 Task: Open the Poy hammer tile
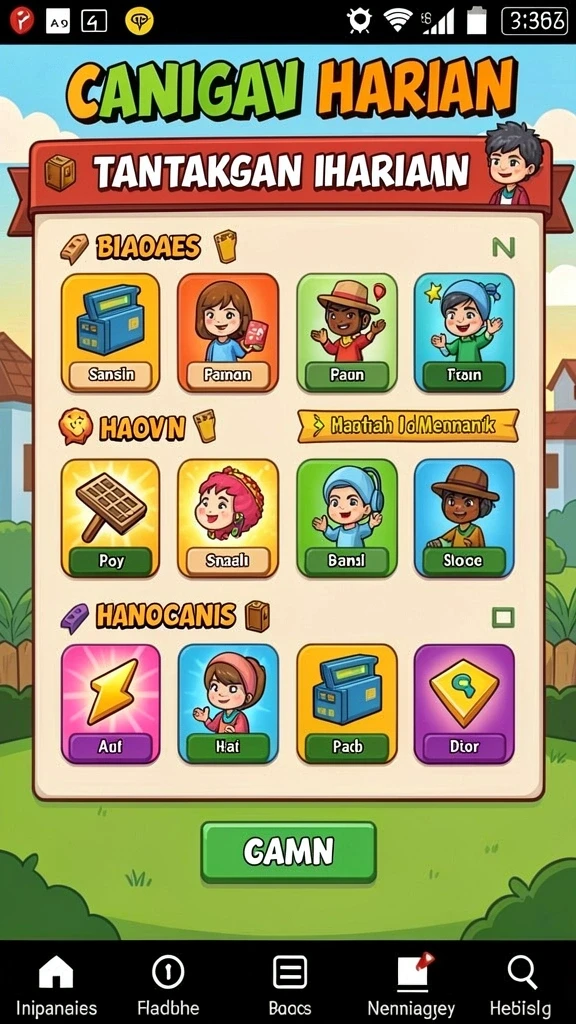click(110, 518)
